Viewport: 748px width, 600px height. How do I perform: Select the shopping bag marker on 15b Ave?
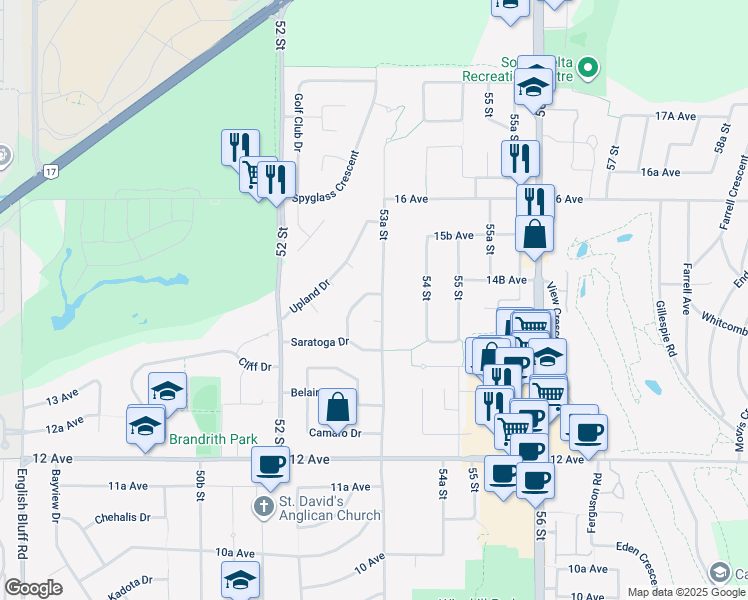pos(536,232)
